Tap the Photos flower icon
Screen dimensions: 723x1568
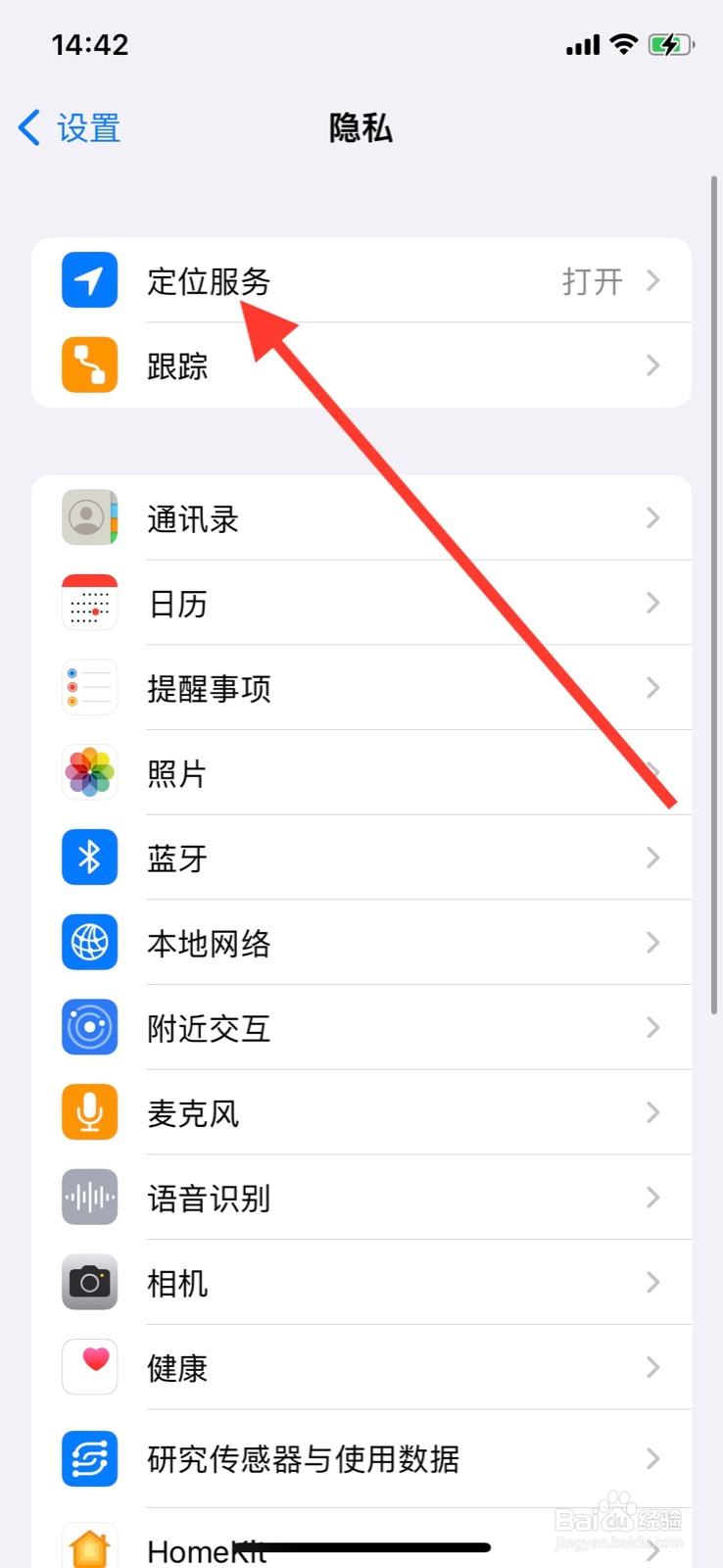point(89,772)
